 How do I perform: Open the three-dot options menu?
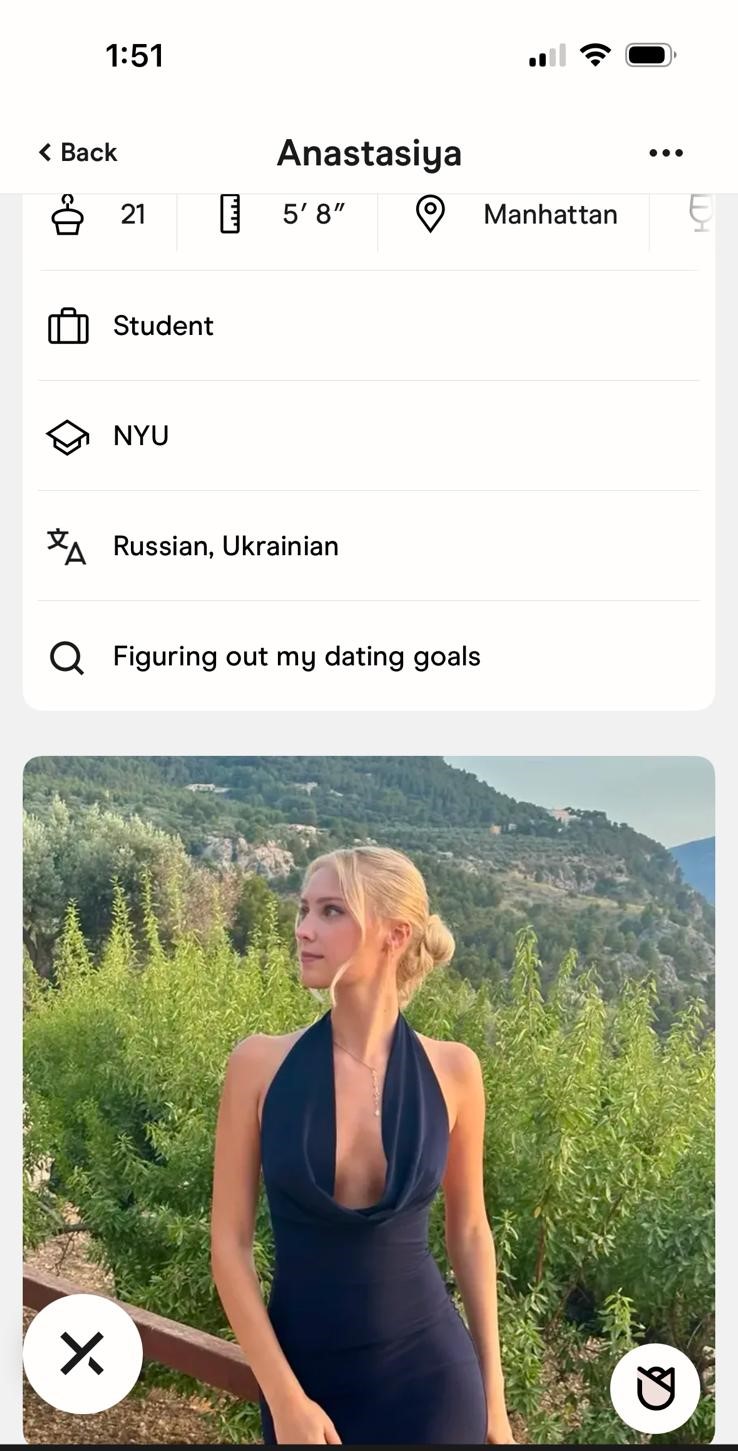(666, 153)
